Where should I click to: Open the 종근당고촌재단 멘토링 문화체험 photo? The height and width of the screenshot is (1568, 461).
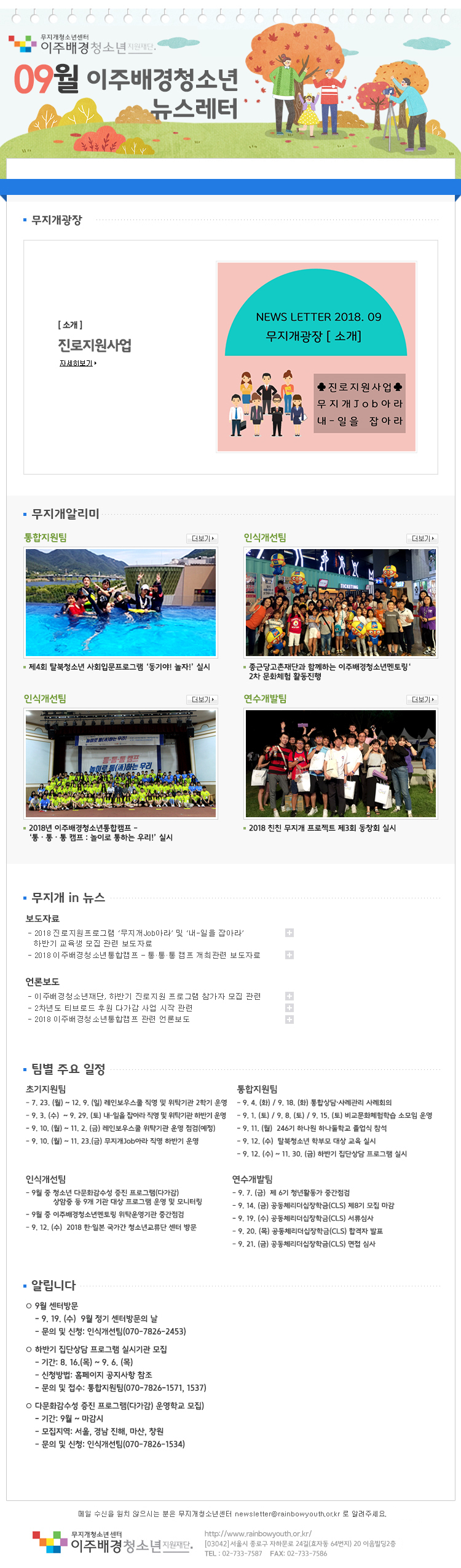pyautogui.click(x=341, y=603)
